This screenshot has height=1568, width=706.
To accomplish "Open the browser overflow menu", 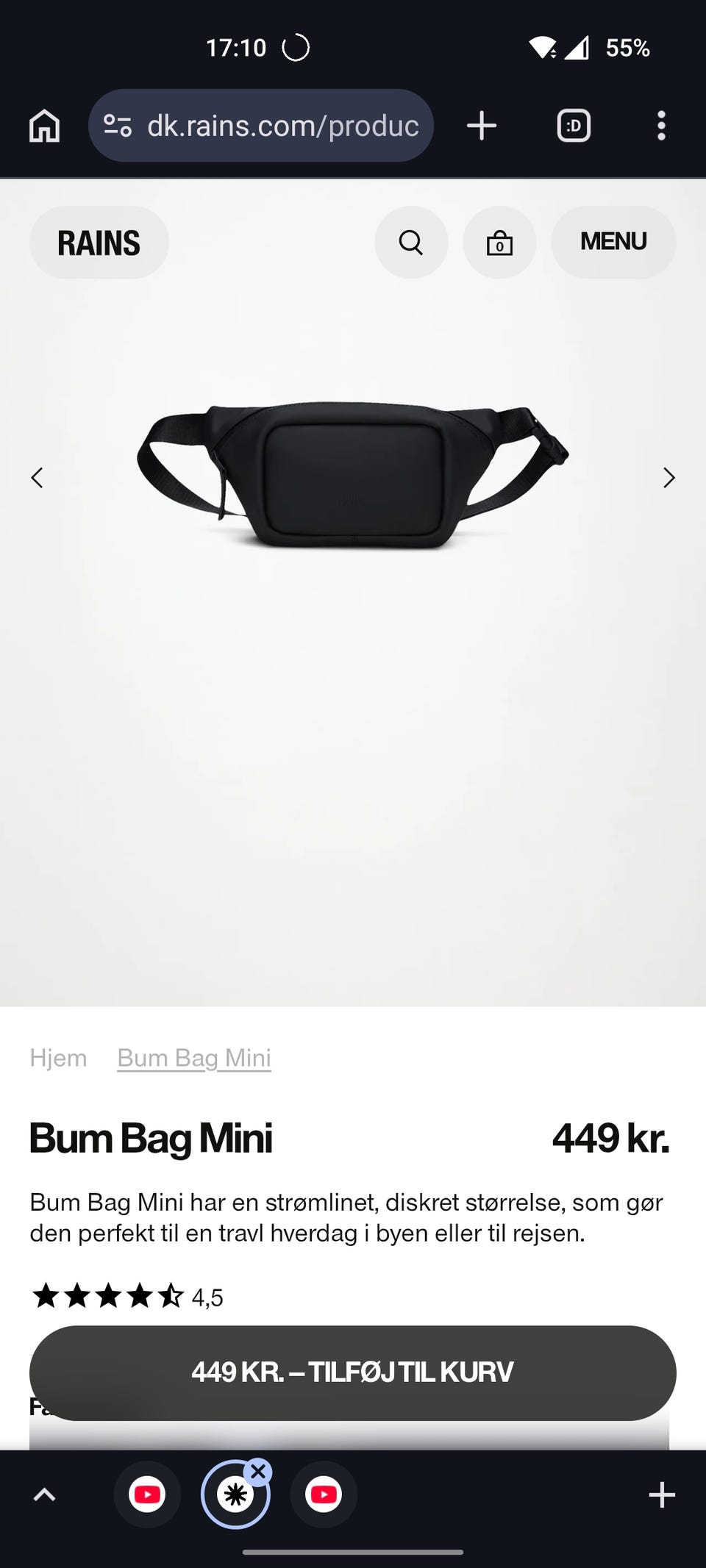I will pos(661,126).
